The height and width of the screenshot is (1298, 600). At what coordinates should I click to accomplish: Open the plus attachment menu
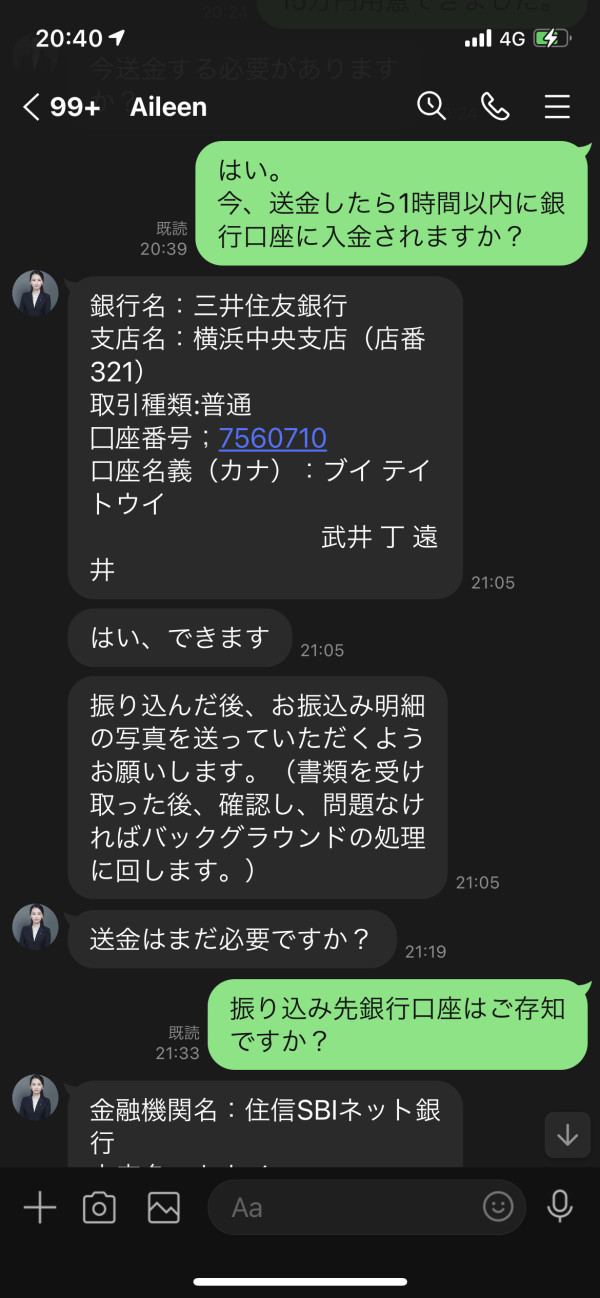pyautogui.click(x=40, y=1208)
